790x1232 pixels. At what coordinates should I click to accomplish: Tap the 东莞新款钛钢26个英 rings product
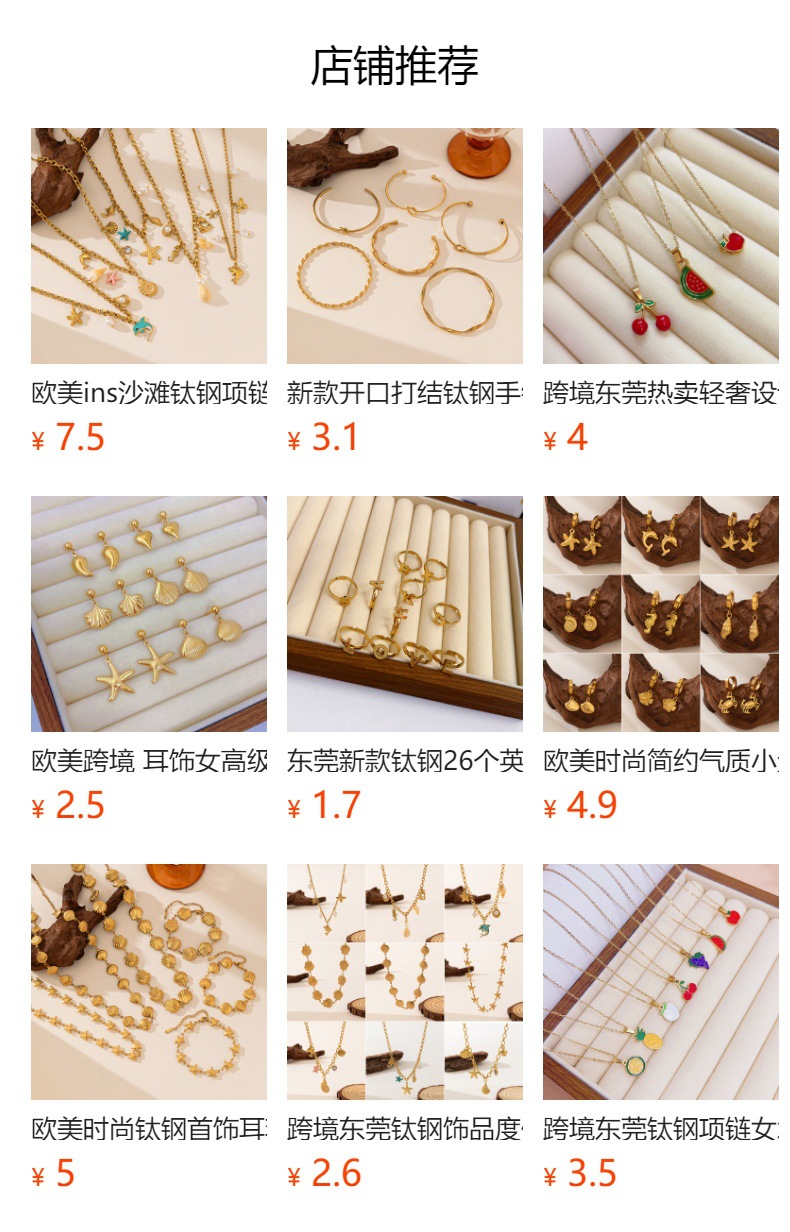pyautogui.click(x=404, y=614)
